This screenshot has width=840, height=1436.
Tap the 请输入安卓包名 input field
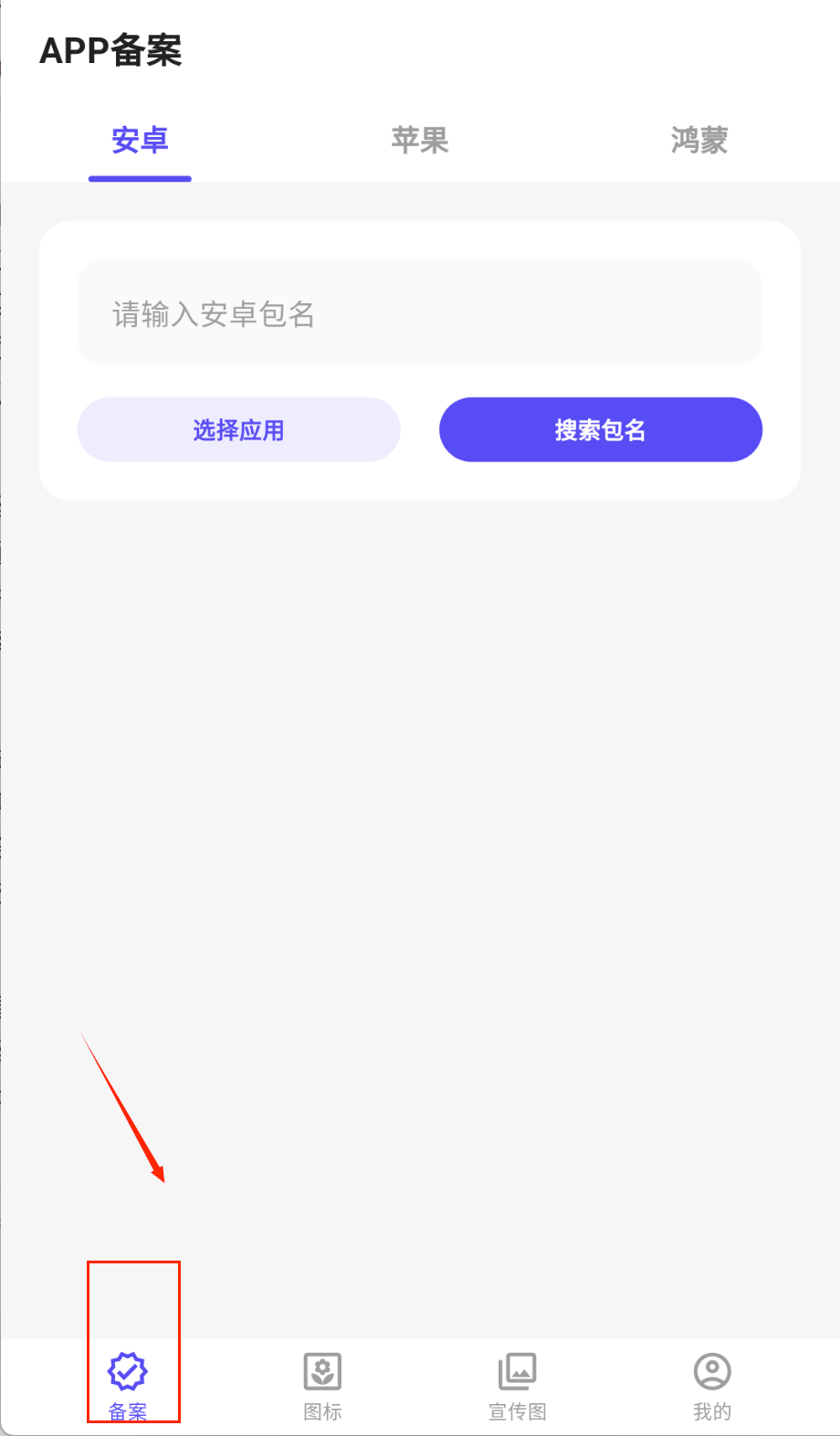420,313
